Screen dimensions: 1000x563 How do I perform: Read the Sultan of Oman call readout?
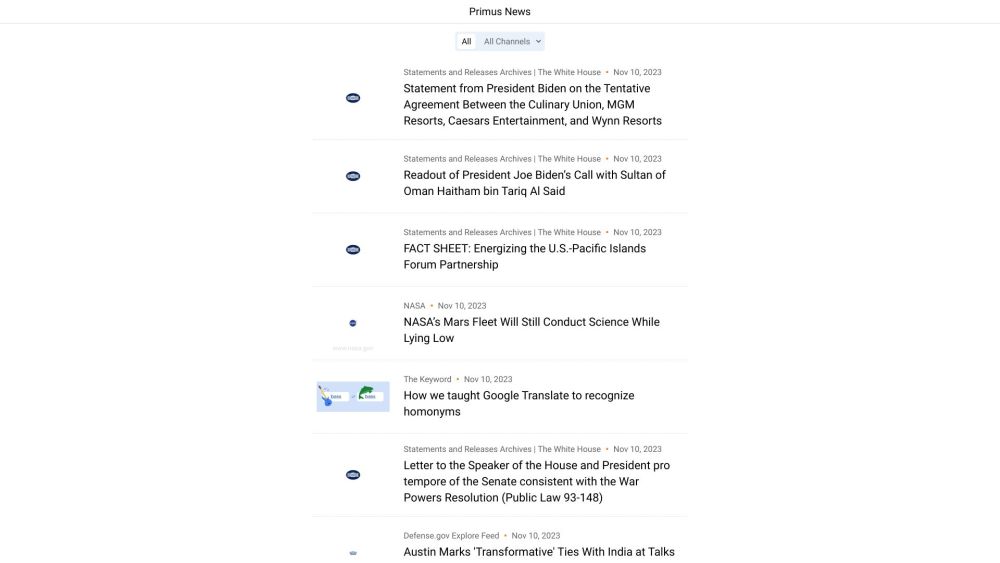[x=534, y=183]
